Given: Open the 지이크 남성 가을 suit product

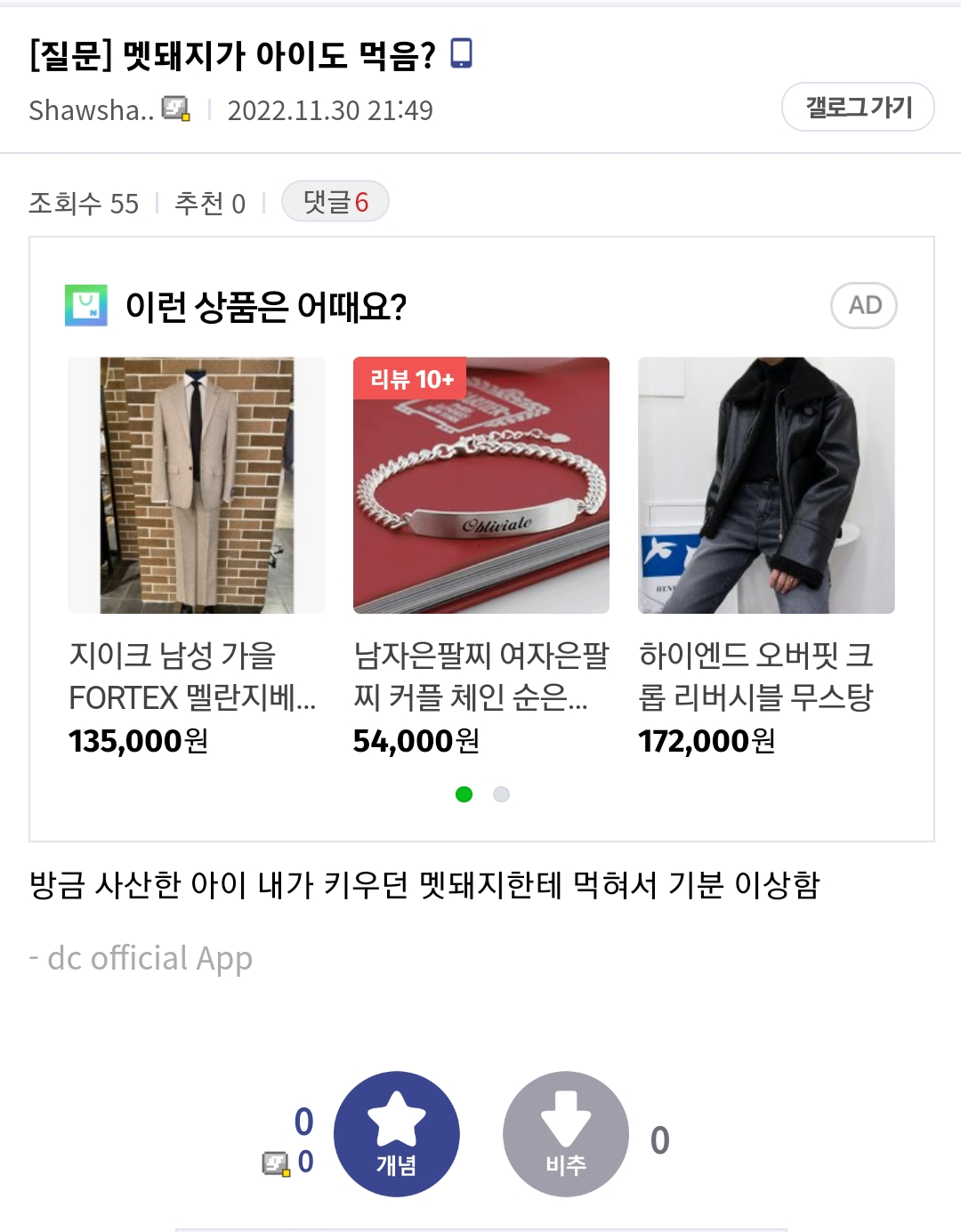Looking at the screenshot, I should tap(196, 486).
